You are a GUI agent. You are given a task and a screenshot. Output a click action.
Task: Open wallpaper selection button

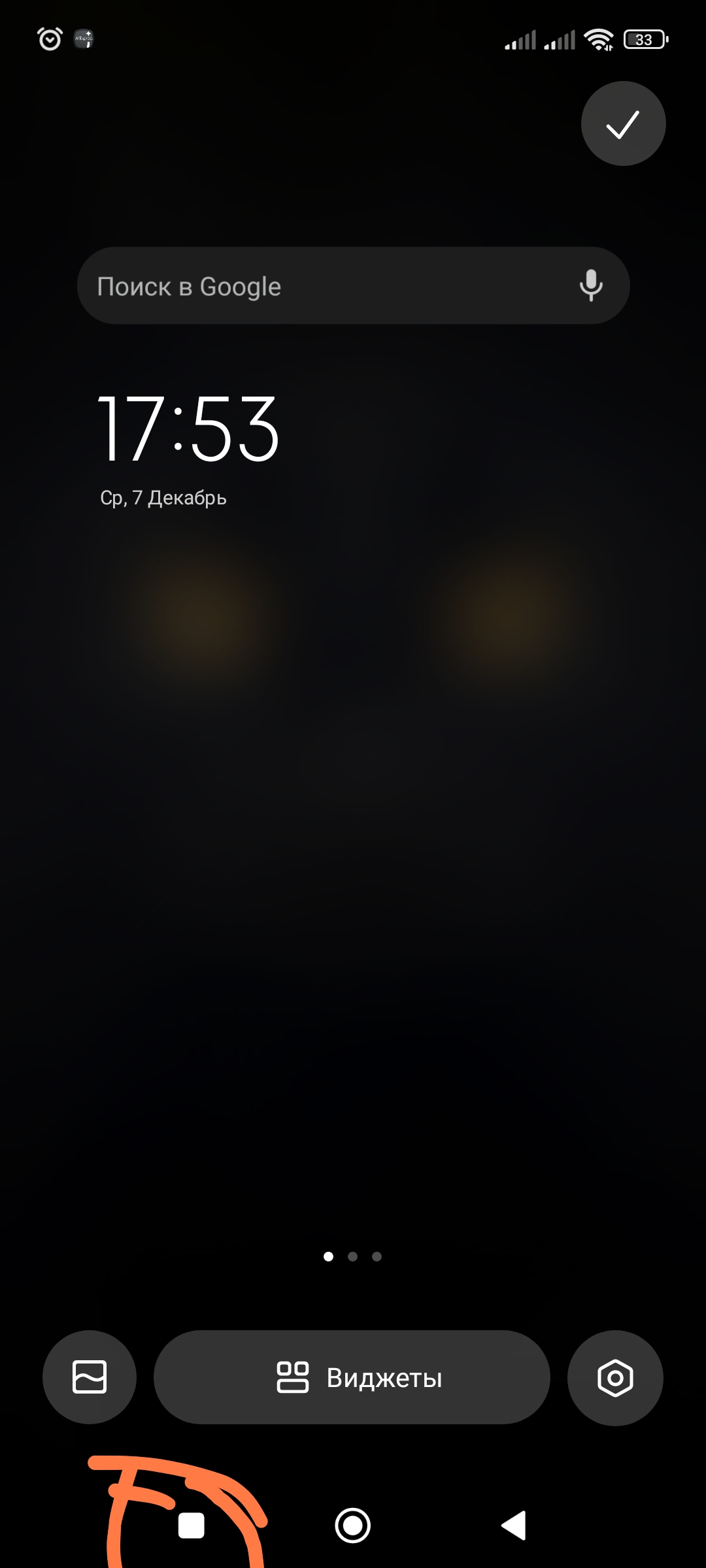click(x=90, y=1377)
